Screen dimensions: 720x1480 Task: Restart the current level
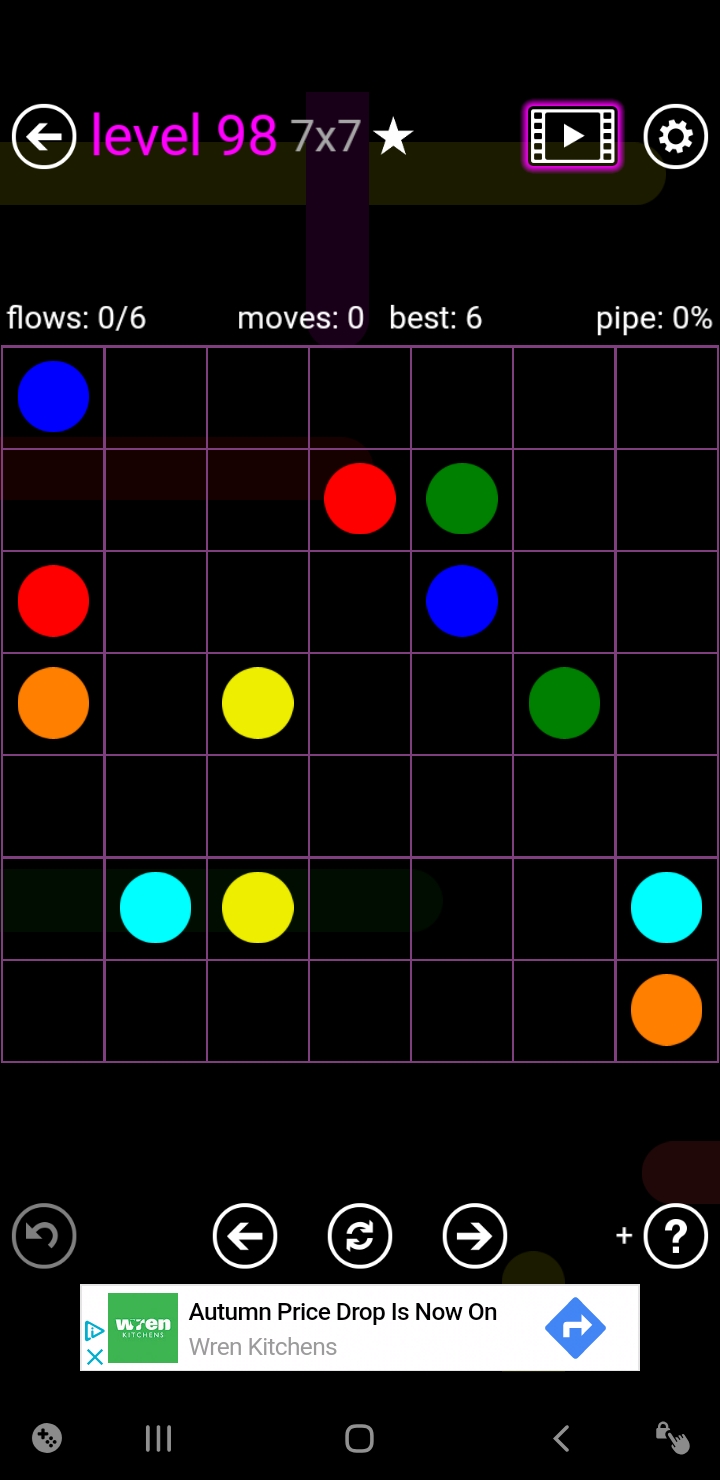360,1236
